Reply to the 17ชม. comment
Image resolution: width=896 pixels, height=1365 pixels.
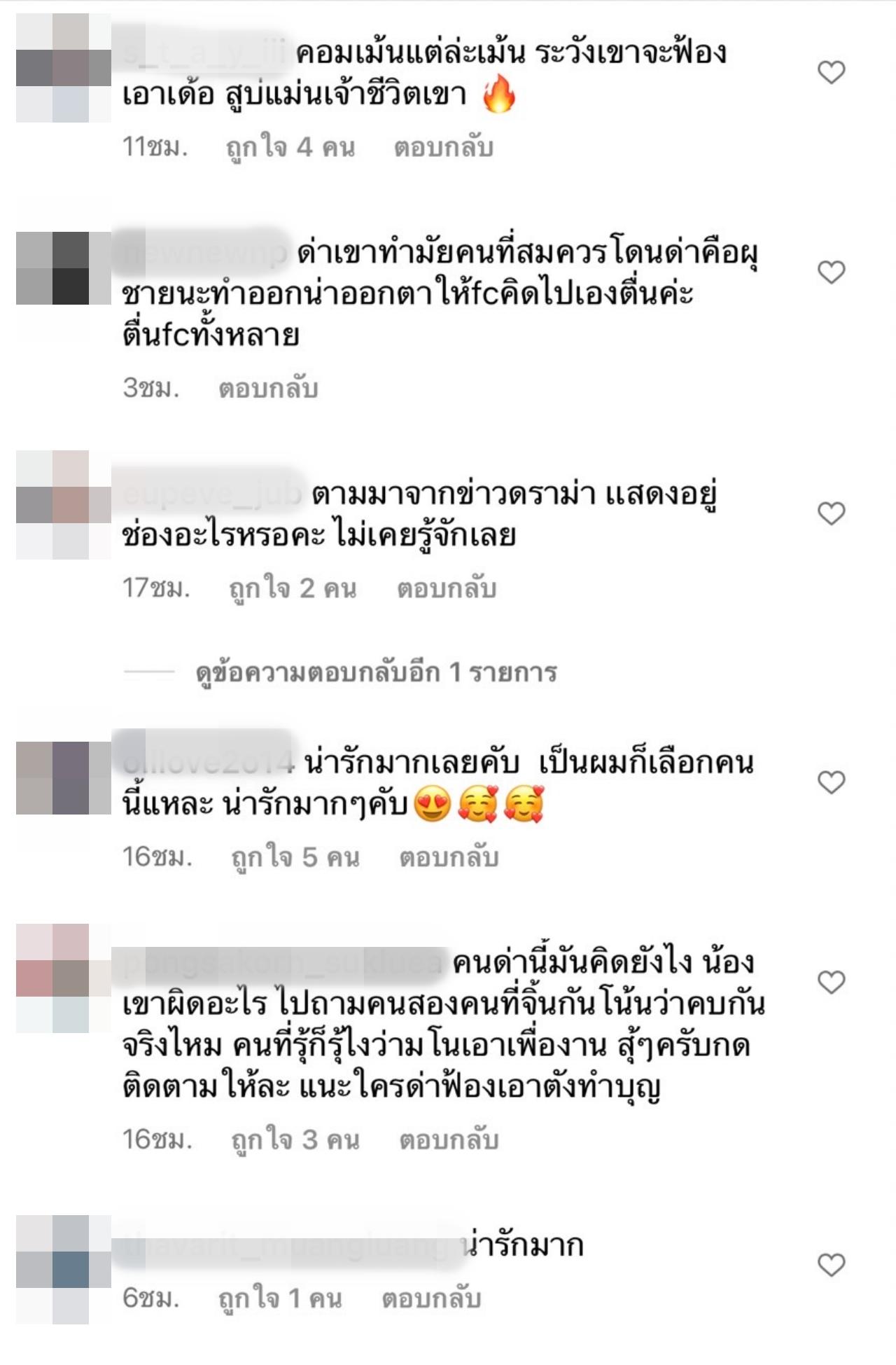coord(446,588)
